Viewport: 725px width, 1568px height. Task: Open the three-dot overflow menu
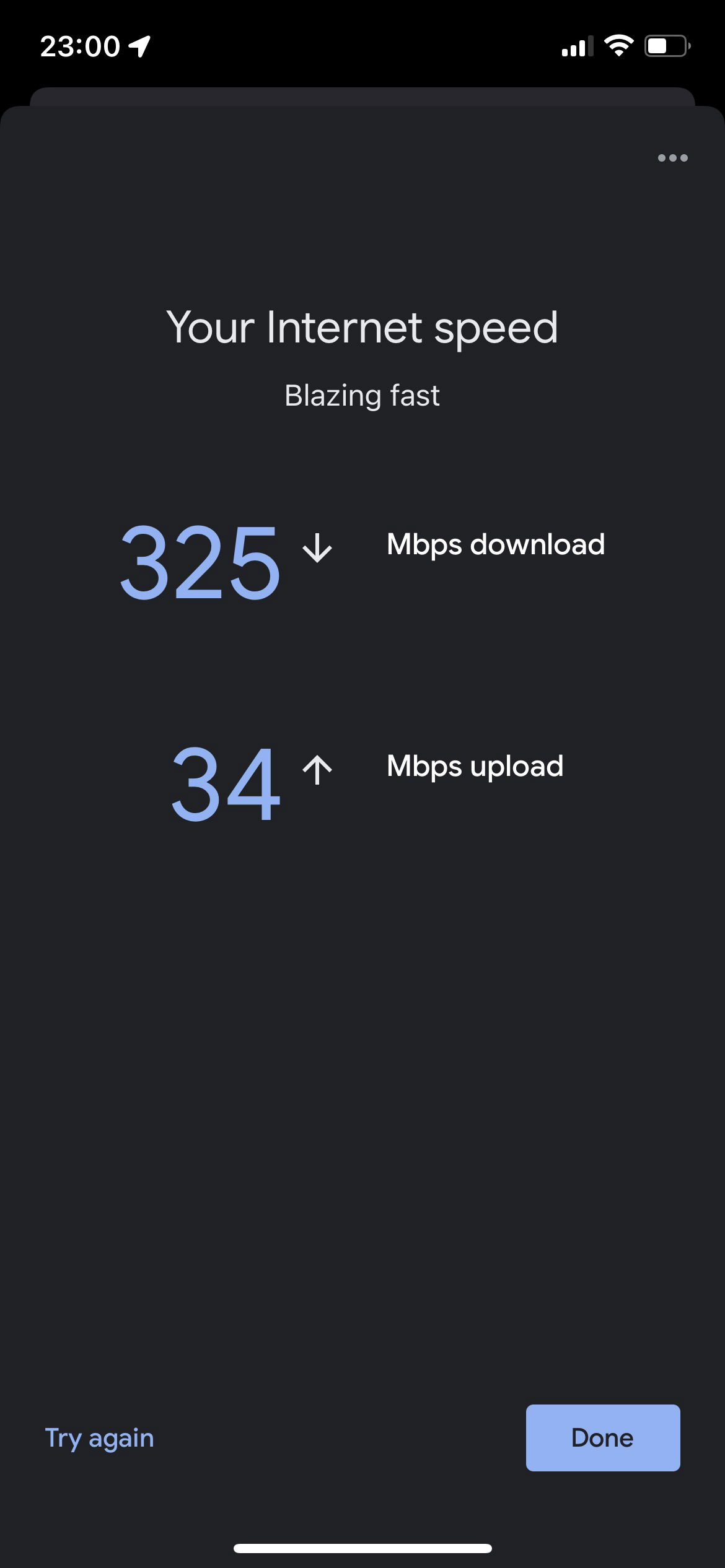[x=672, y=158]
